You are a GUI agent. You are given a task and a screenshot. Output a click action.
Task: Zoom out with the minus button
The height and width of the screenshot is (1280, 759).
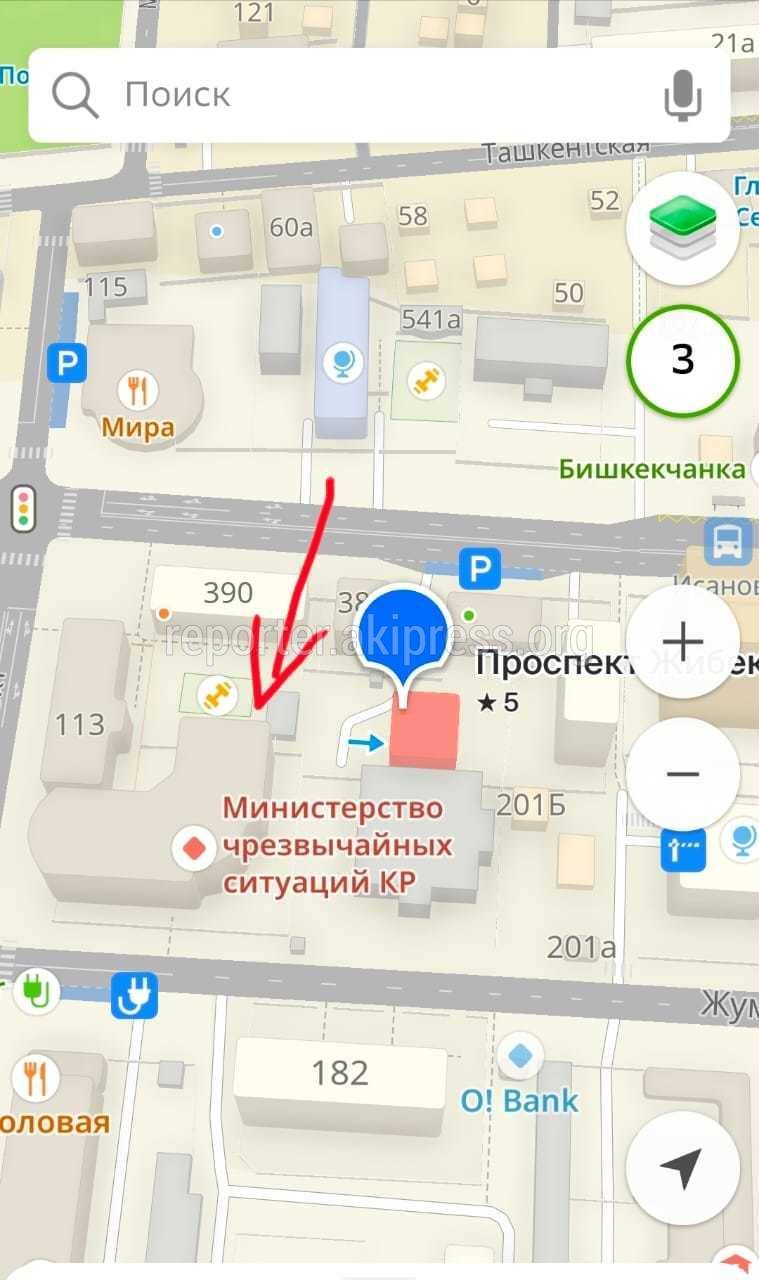683,773
